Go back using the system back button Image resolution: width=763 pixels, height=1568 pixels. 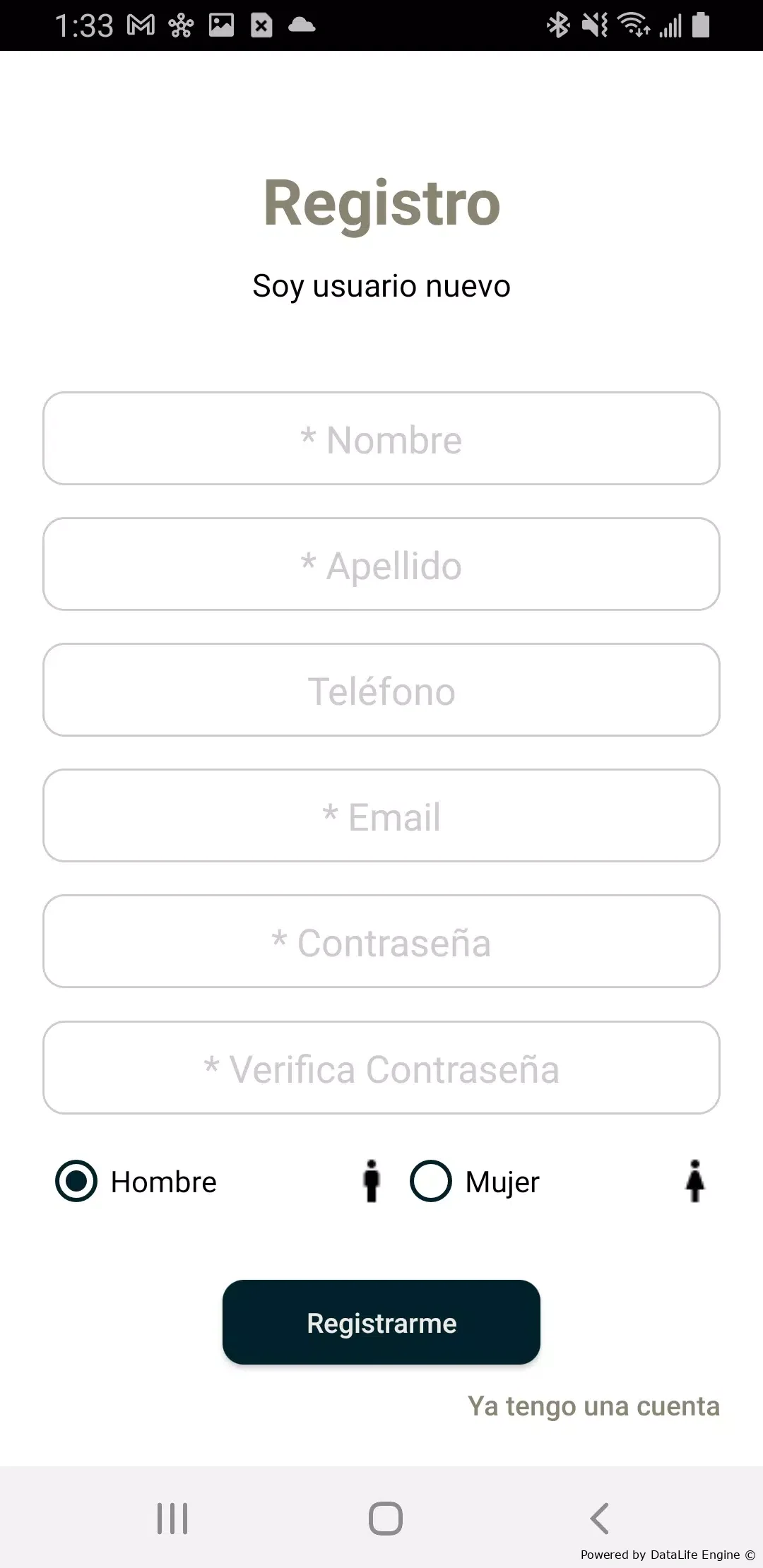[x=599, y=1518]
